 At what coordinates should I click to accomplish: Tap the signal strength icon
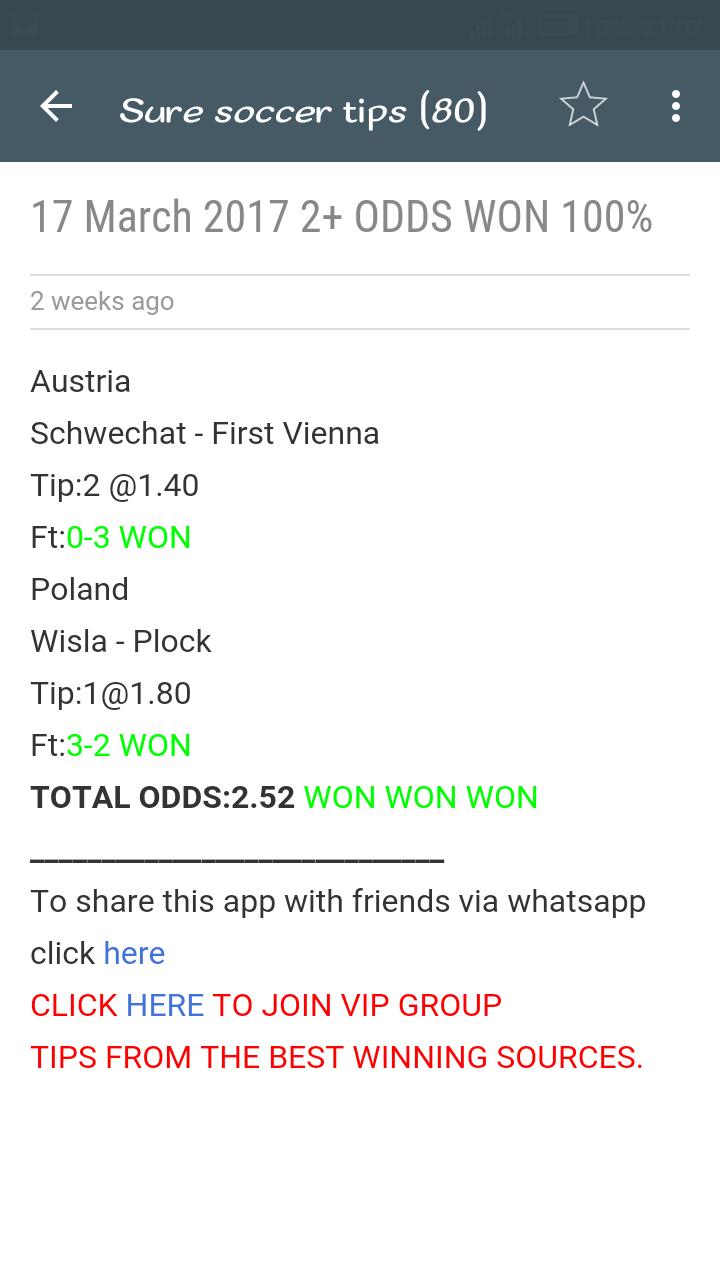(x=478, y=25)
